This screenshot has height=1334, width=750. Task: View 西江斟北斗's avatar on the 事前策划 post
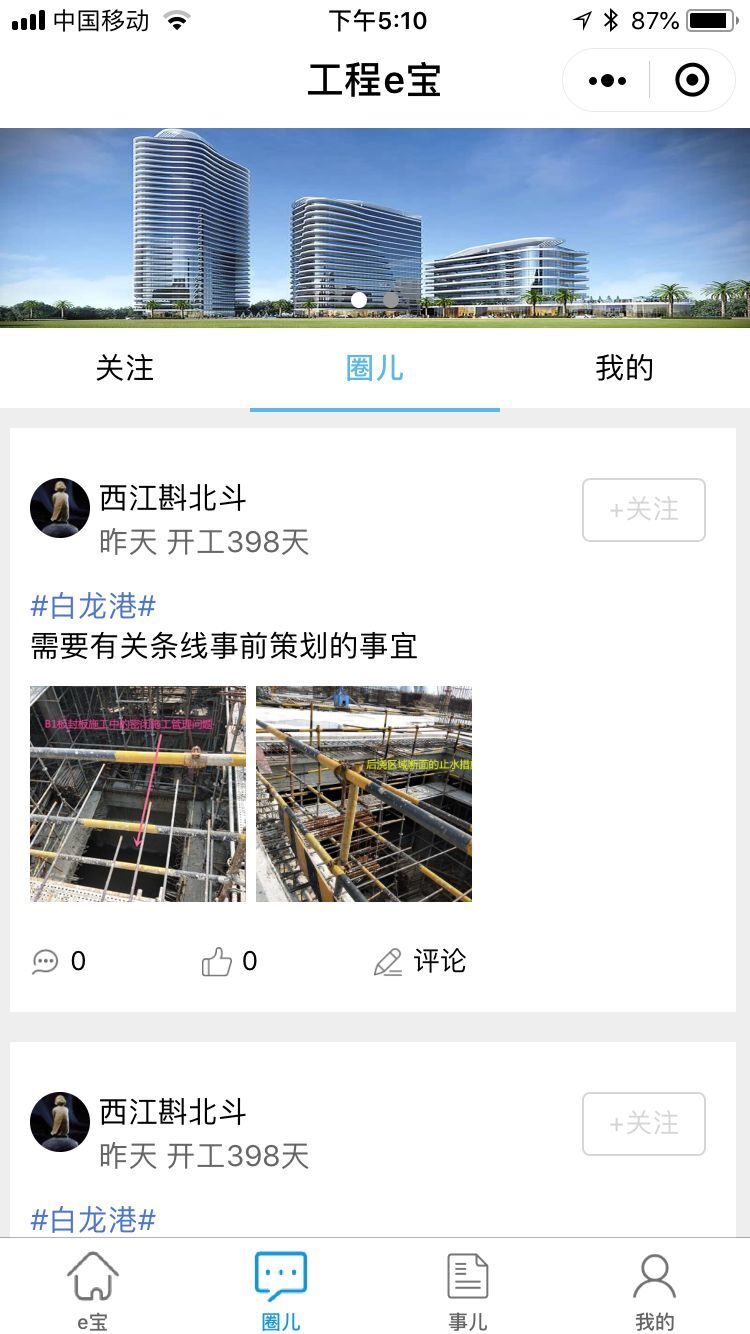click(60, 508)
